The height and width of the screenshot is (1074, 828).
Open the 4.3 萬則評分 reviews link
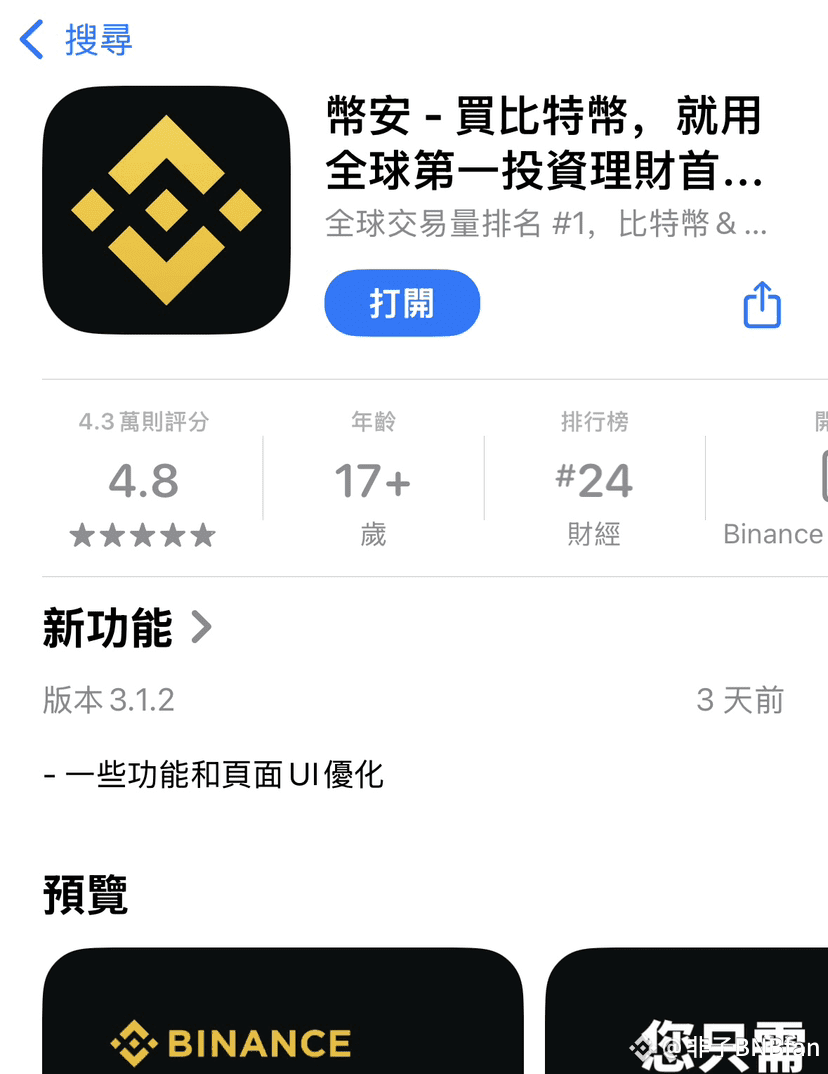click(142, 422)
